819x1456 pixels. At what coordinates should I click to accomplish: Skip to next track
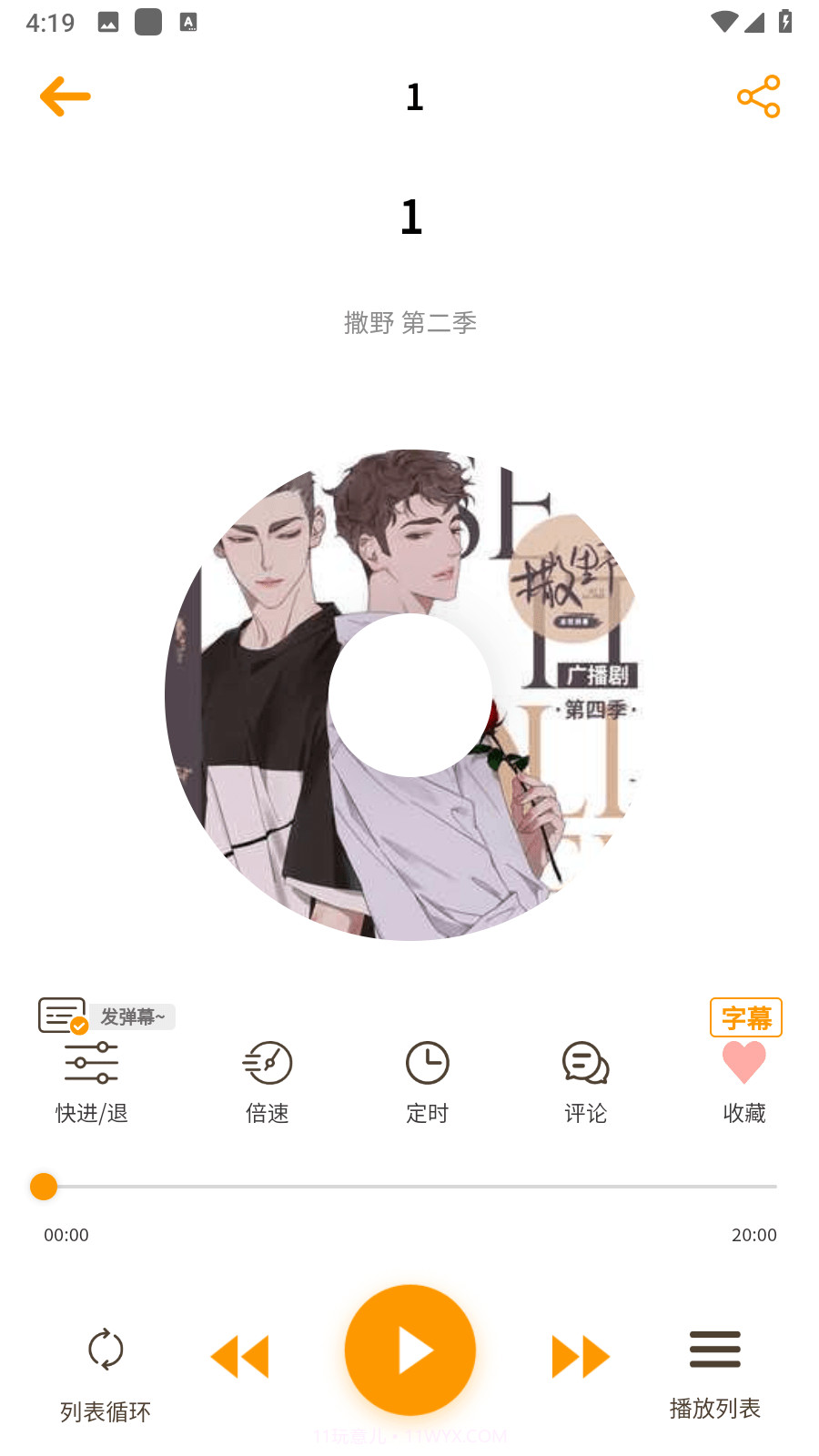580,1355
